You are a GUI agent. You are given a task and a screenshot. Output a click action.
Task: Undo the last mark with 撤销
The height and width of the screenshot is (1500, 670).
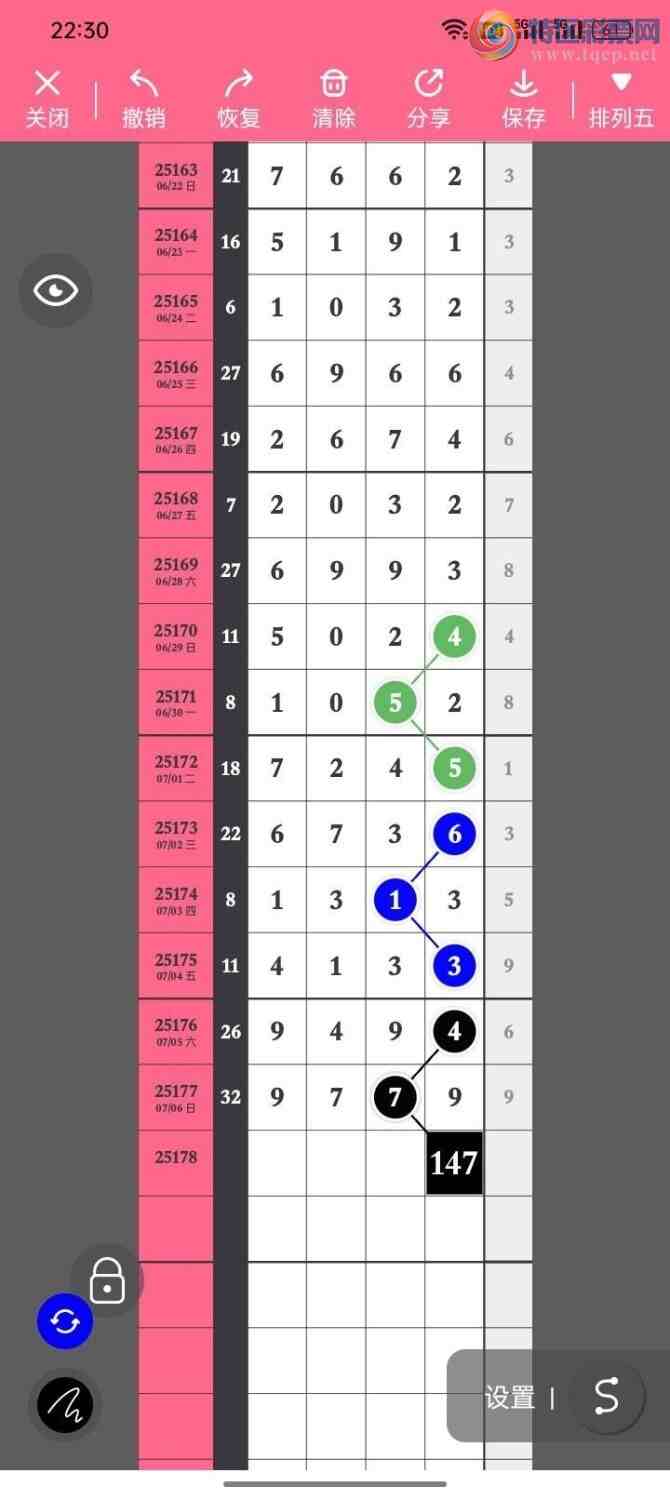point(143,99)
